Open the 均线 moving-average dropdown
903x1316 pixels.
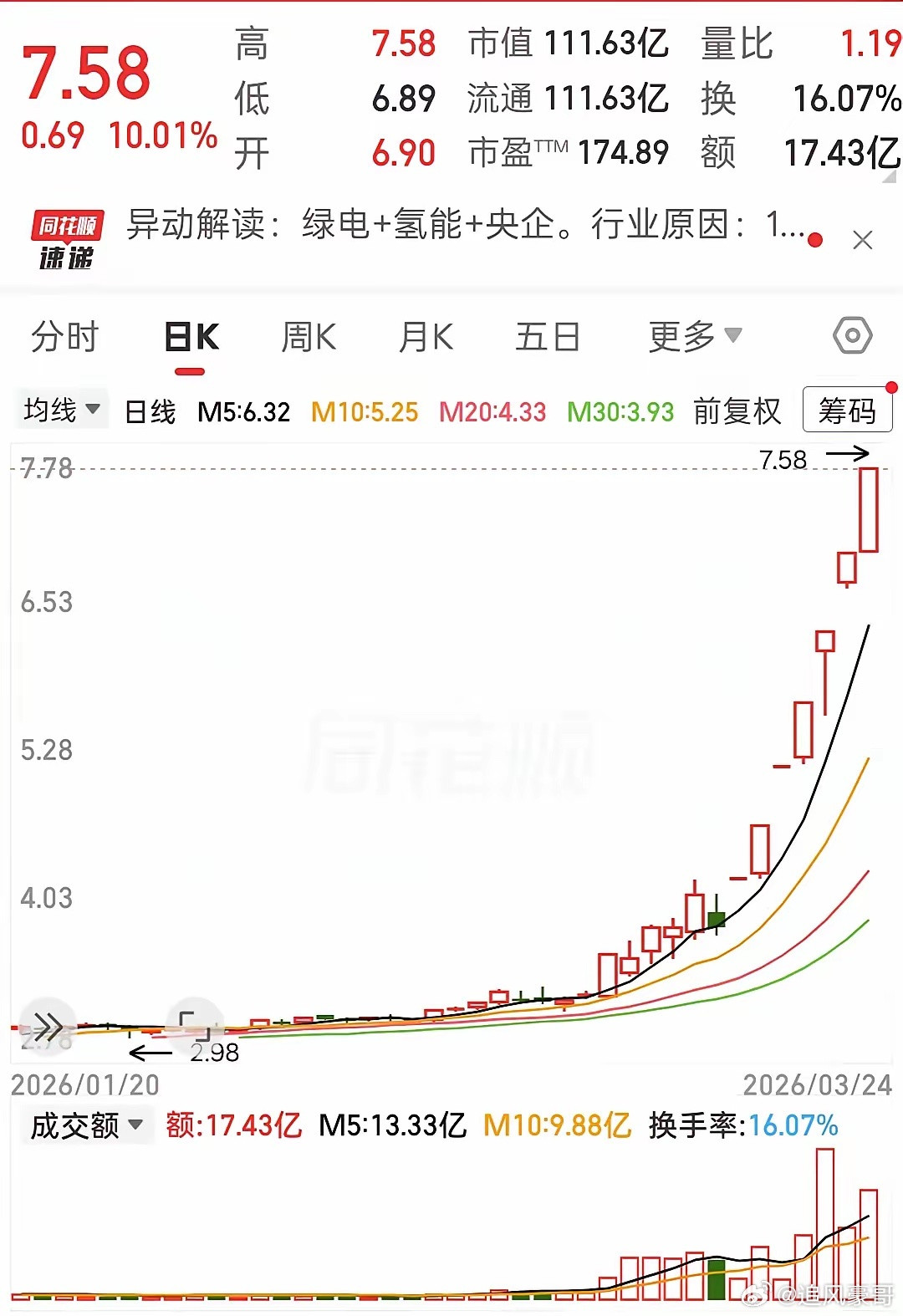(x=62, y=410)
